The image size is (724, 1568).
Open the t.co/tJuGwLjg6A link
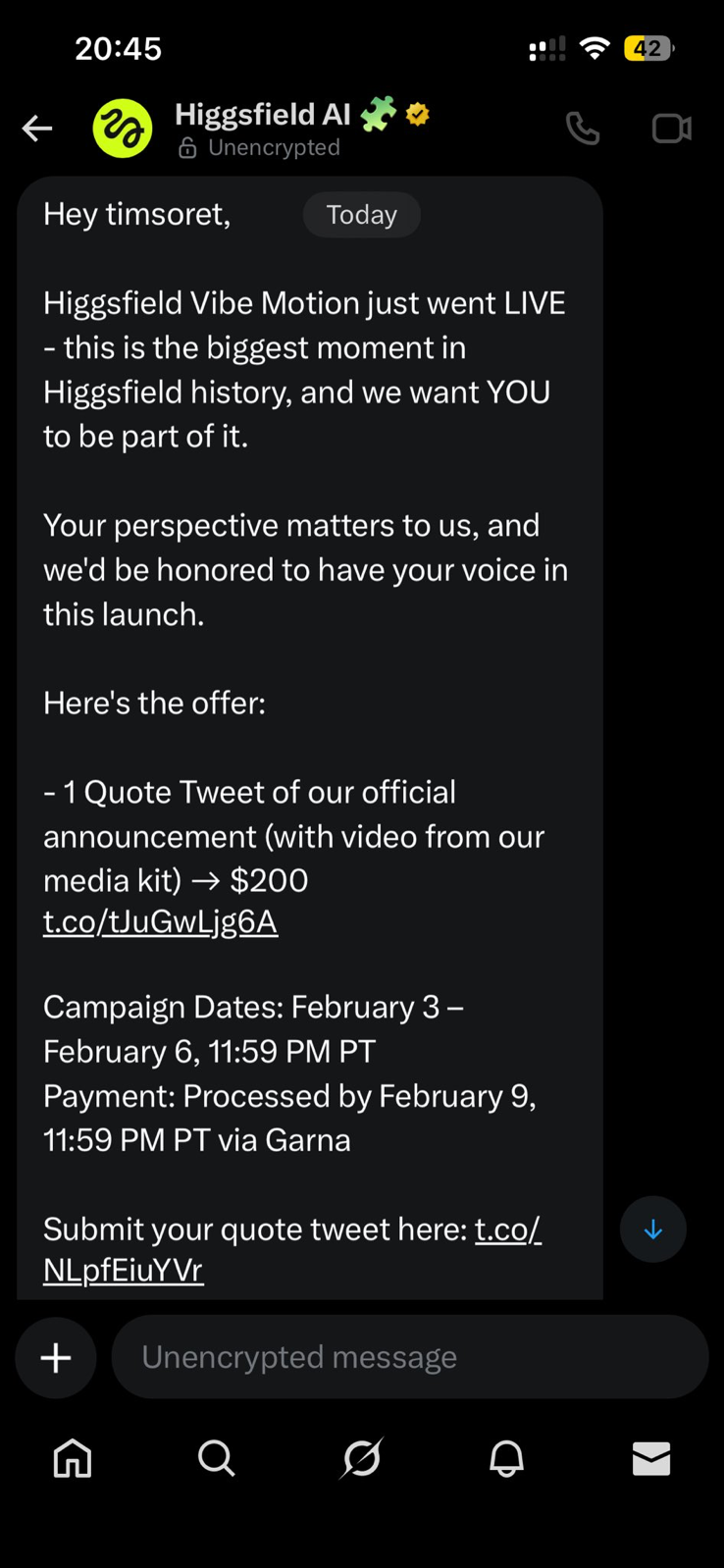160,922
